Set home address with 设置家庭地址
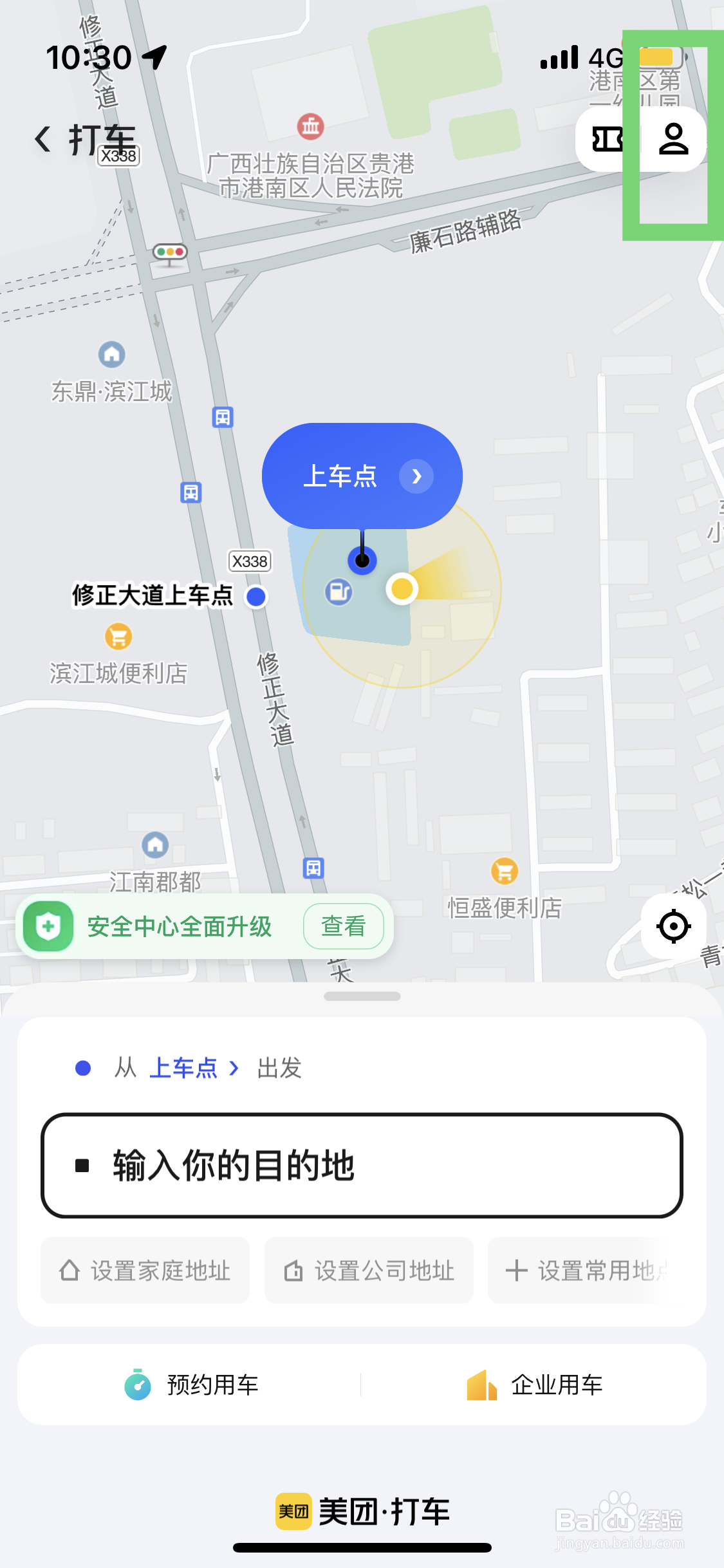 click(145, 1271)
